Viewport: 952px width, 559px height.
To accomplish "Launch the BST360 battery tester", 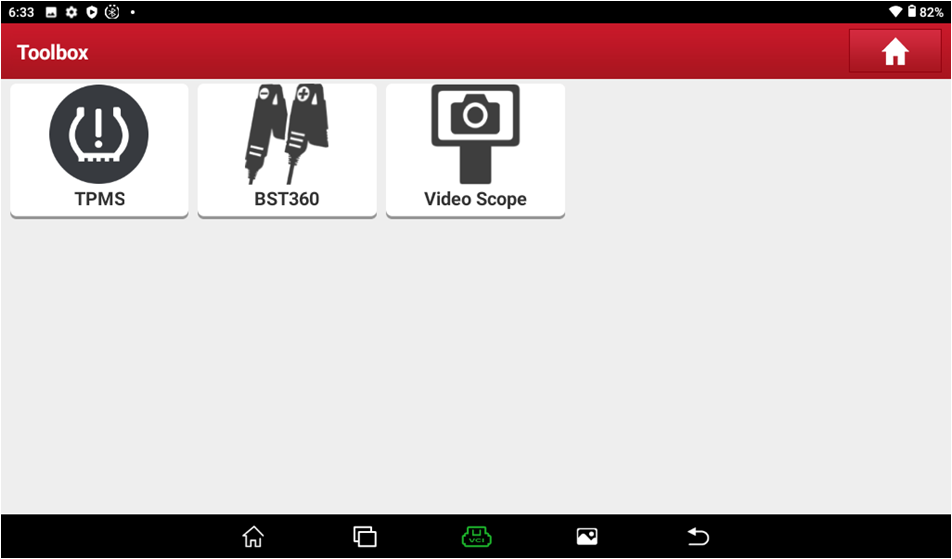I will coord(287,148).
